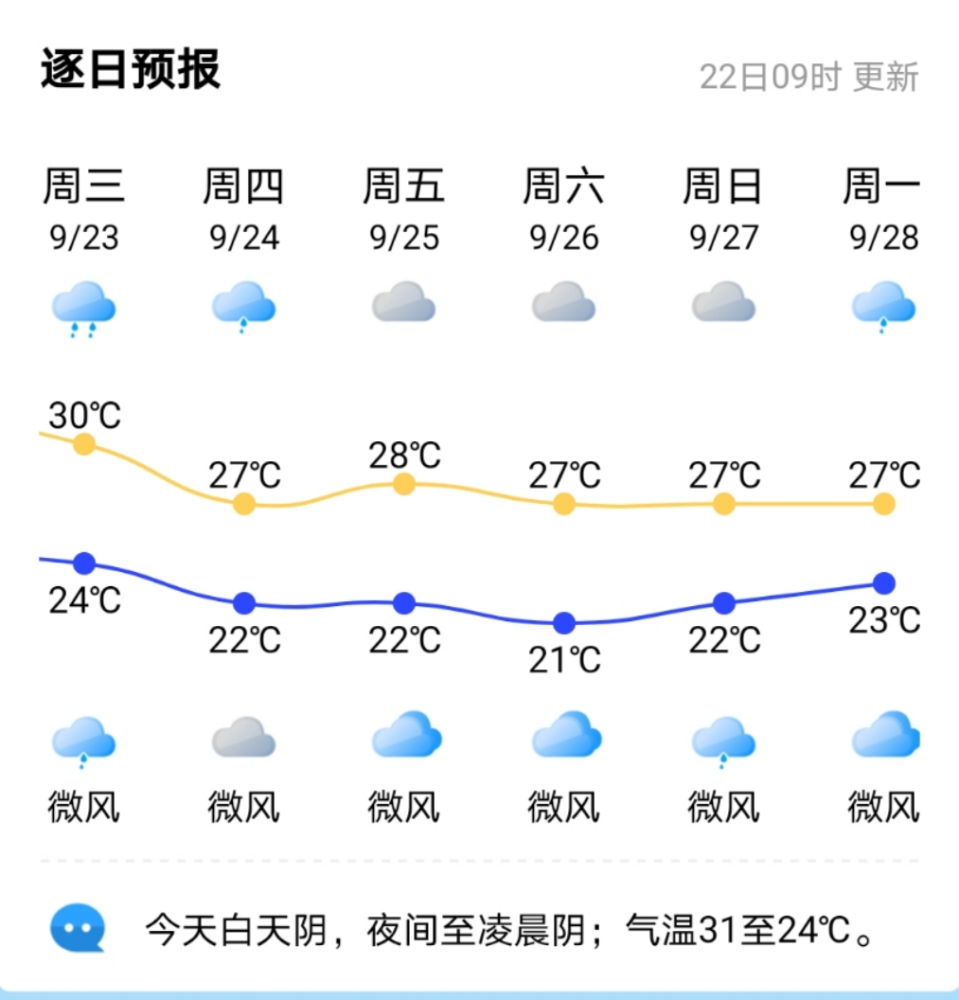Viewport: 959px width, 1000px height.
Task: Click the night rain cloud icon above first 微风
Action: pos(85,740)
